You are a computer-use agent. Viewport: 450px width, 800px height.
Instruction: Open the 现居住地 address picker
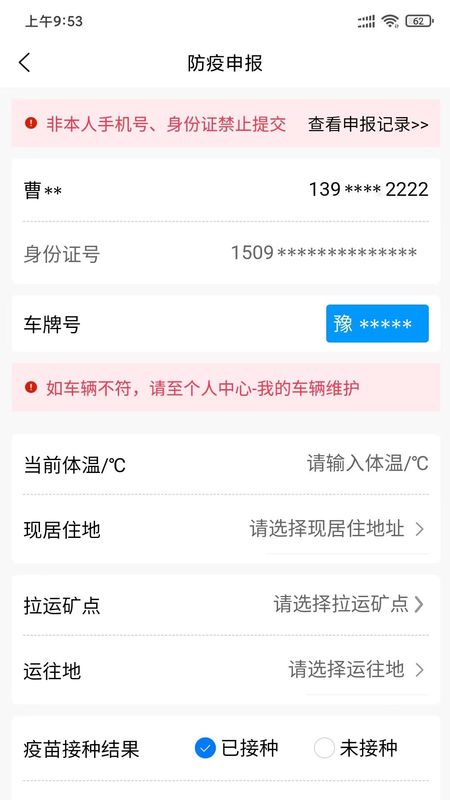coord(226,529)
